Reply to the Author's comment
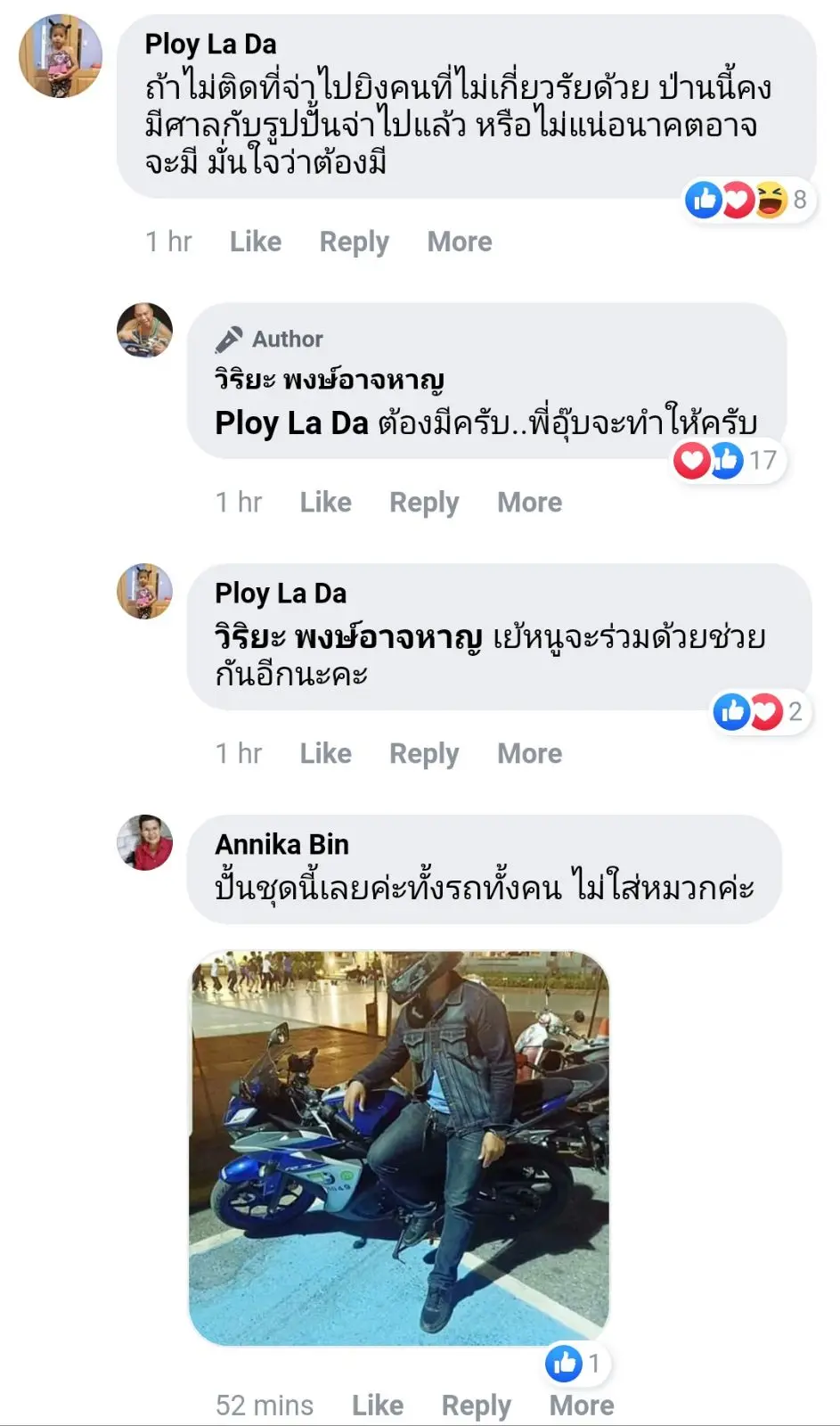Screen dimensions: 840x1426 click(x=424, y=502)
